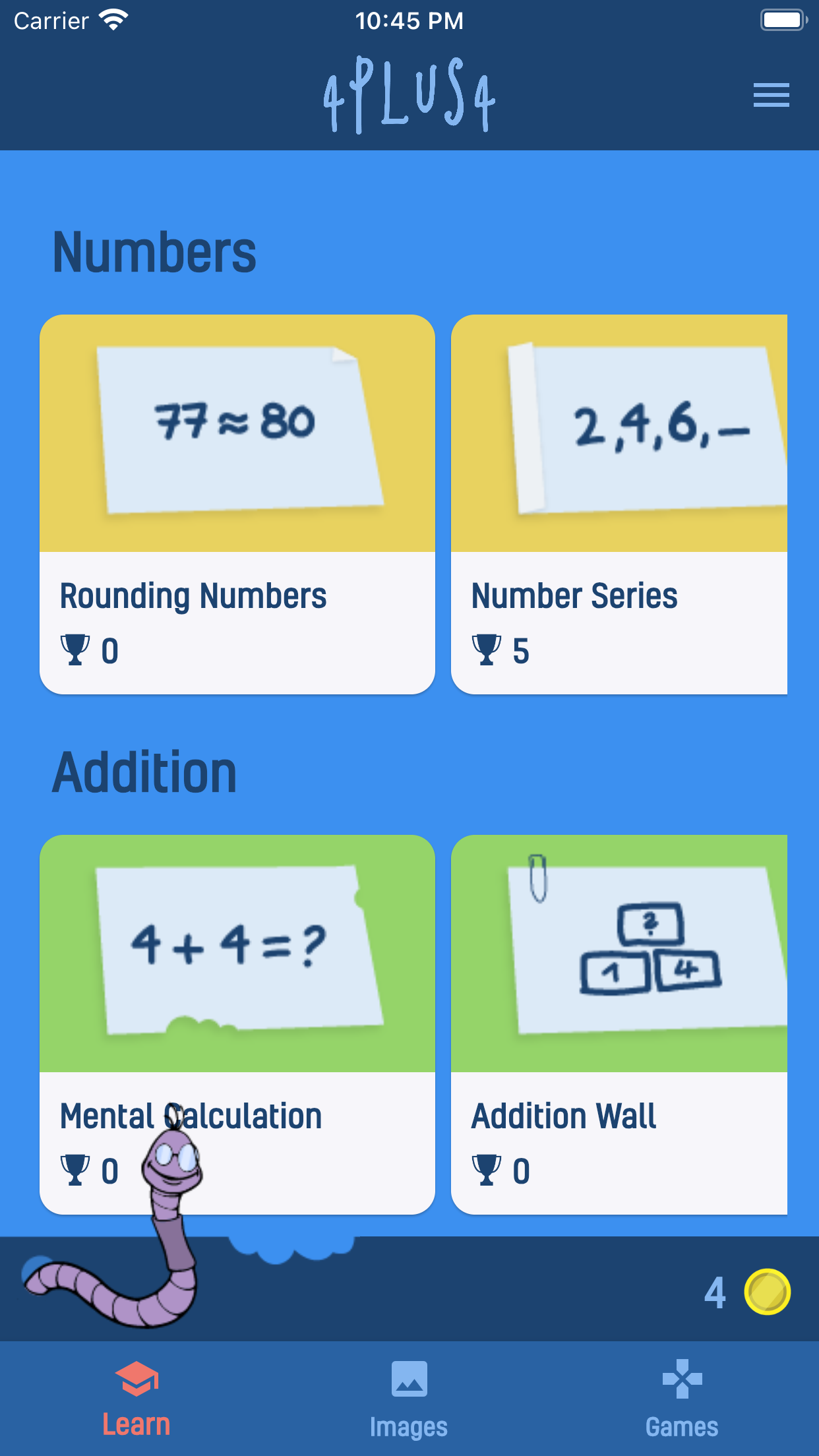This screenshot has width=819, height=1456.
Task: Open the Number Series card
Action: tap(619, 504)
